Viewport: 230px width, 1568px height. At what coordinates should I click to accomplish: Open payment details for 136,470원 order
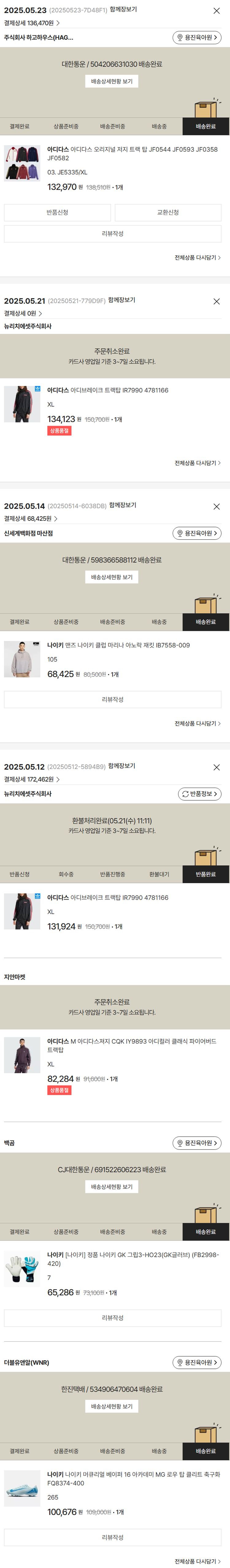click(32, 23)
